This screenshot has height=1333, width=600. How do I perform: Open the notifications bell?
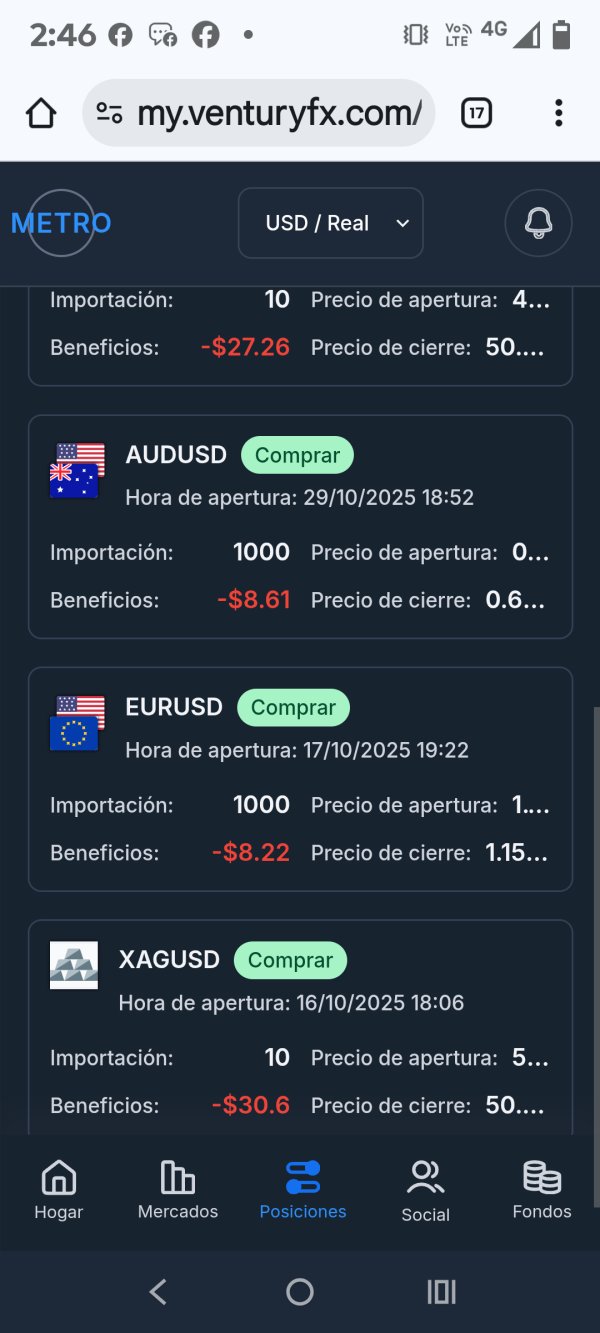(x=538, y=223)
